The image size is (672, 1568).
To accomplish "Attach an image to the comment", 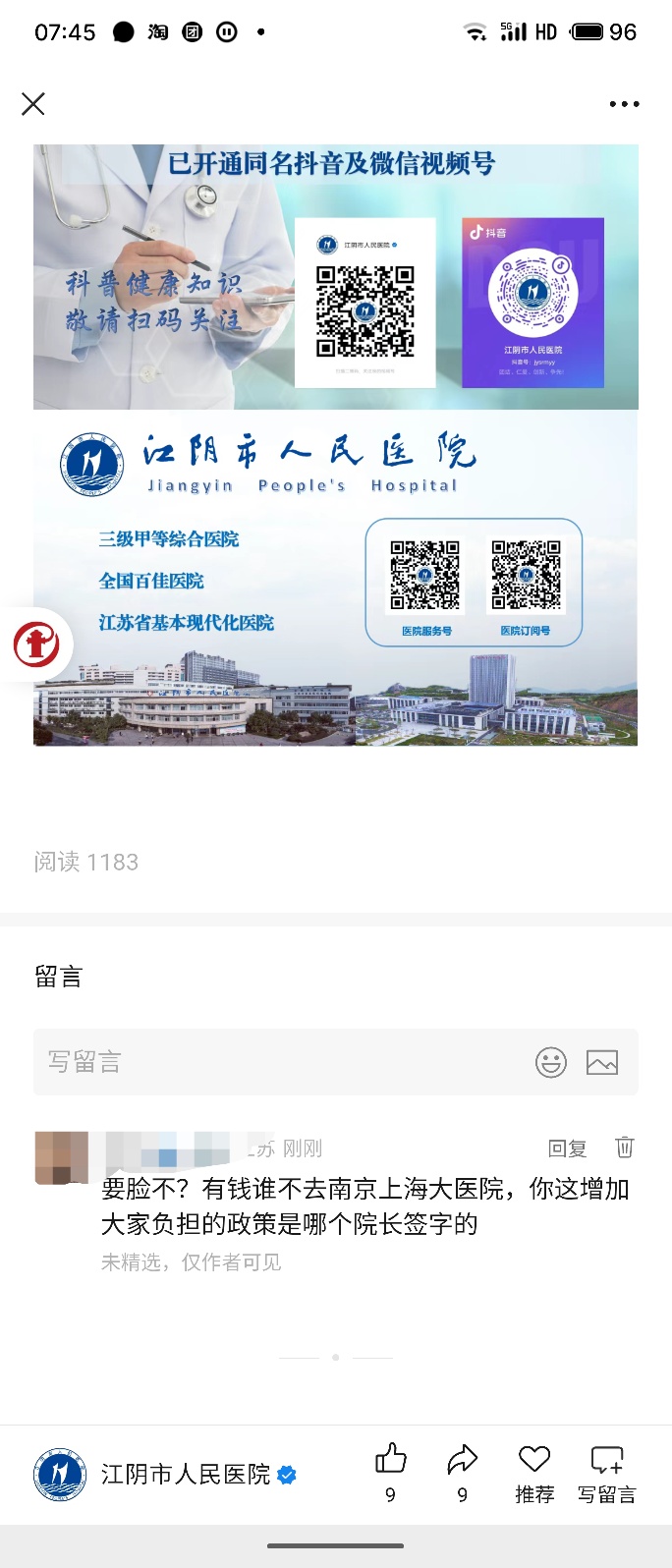I will (x=602, y=1062).
